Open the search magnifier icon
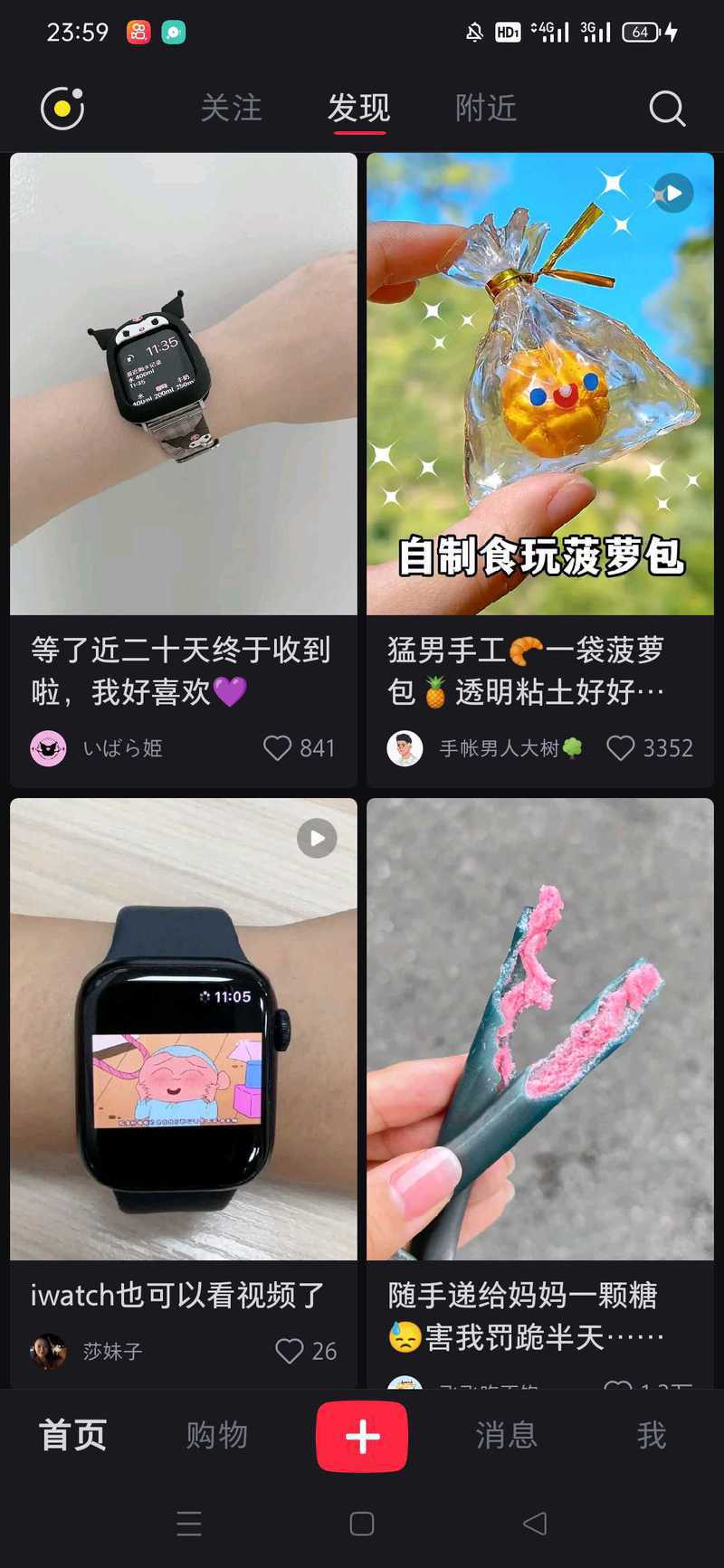 (667, 109)
